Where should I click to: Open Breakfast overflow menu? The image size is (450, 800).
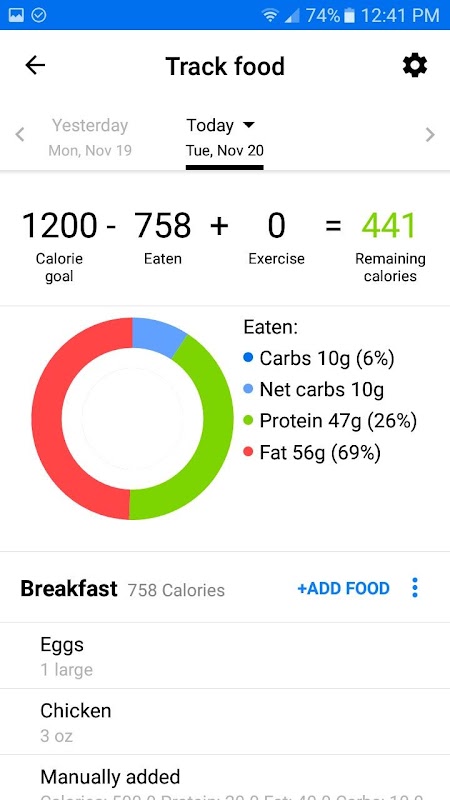pos(415,588)
